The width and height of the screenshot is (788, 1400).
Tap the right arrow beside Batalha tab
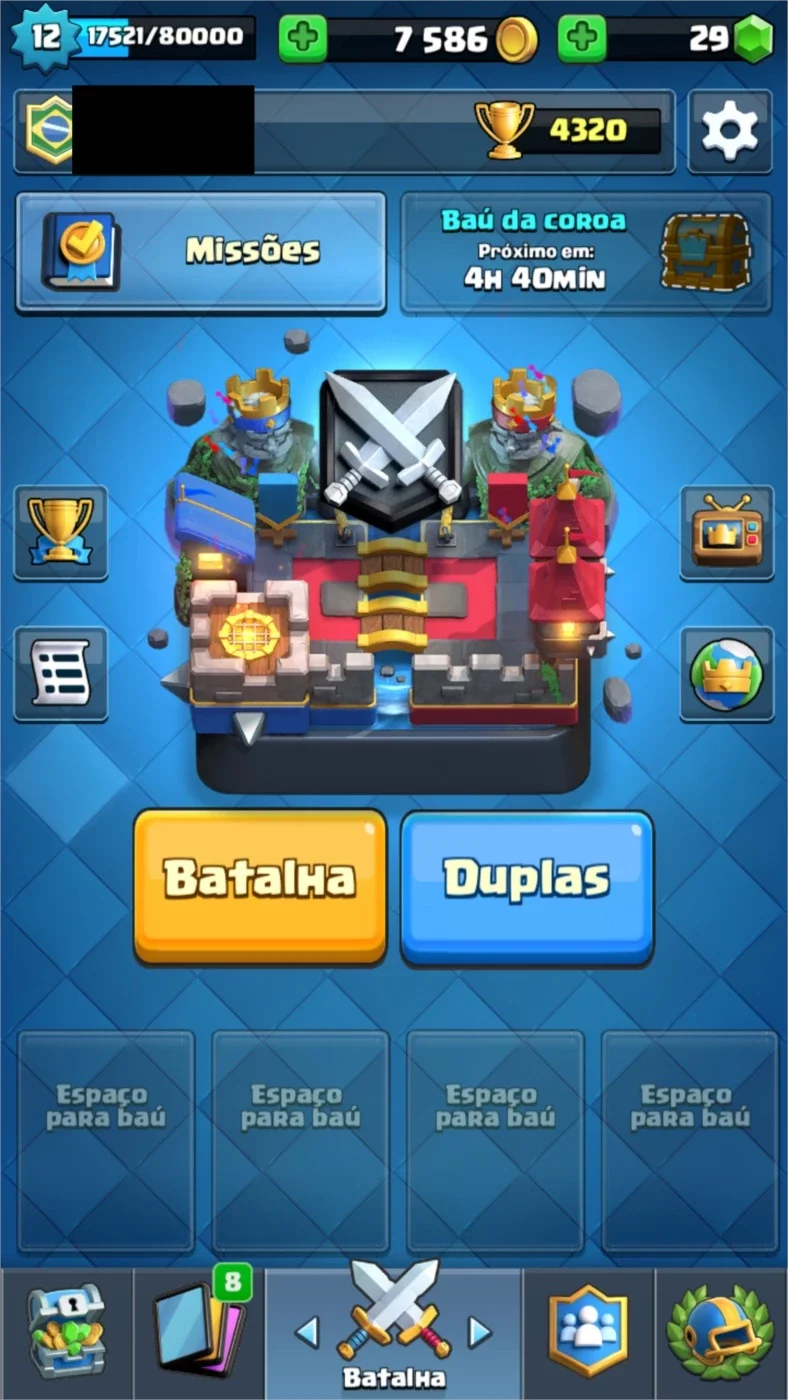click(480, 1332)
